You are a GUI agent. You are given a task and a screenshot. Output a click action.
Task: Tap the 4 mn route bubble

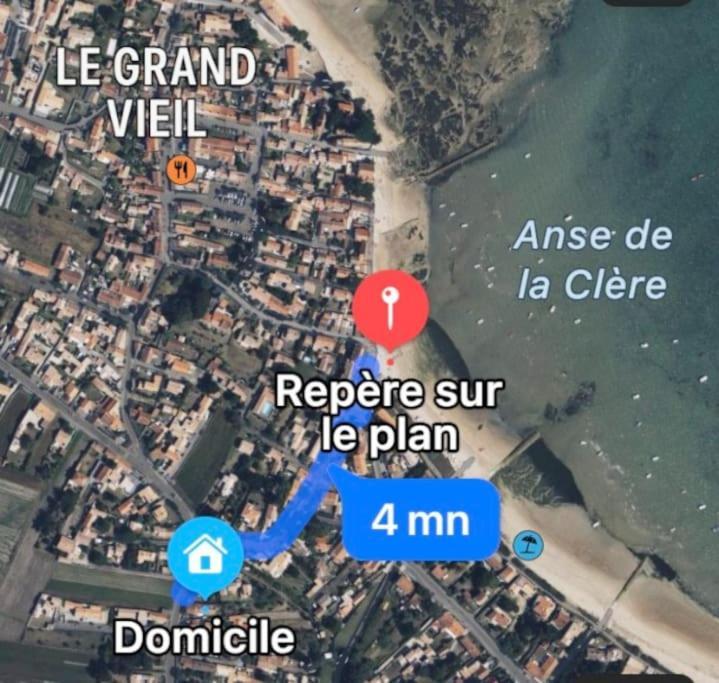coord(421,520)
